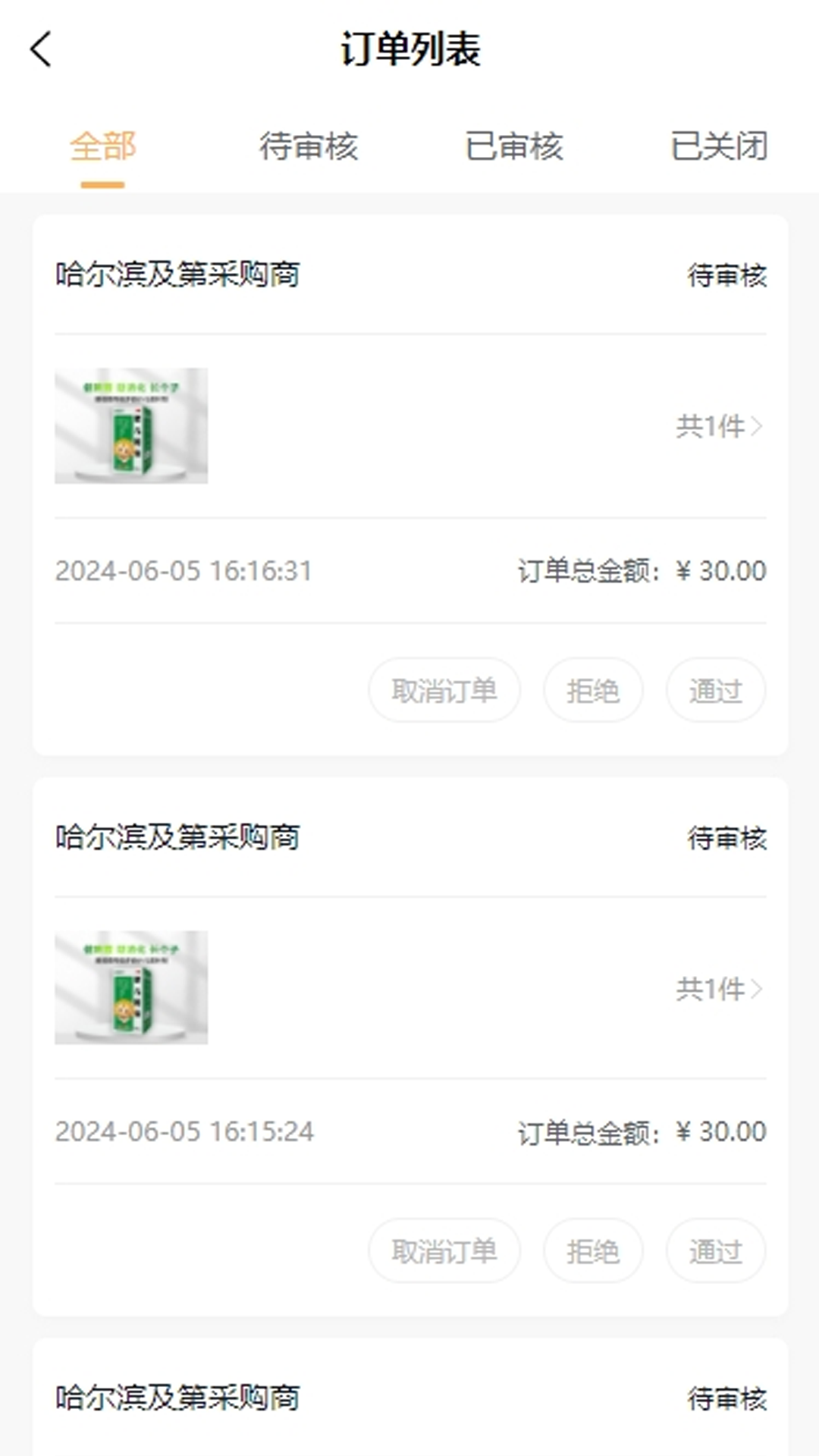Tap 通过 on the 16:15:24 order
Screen dimensions: 819x1456
715,1251
